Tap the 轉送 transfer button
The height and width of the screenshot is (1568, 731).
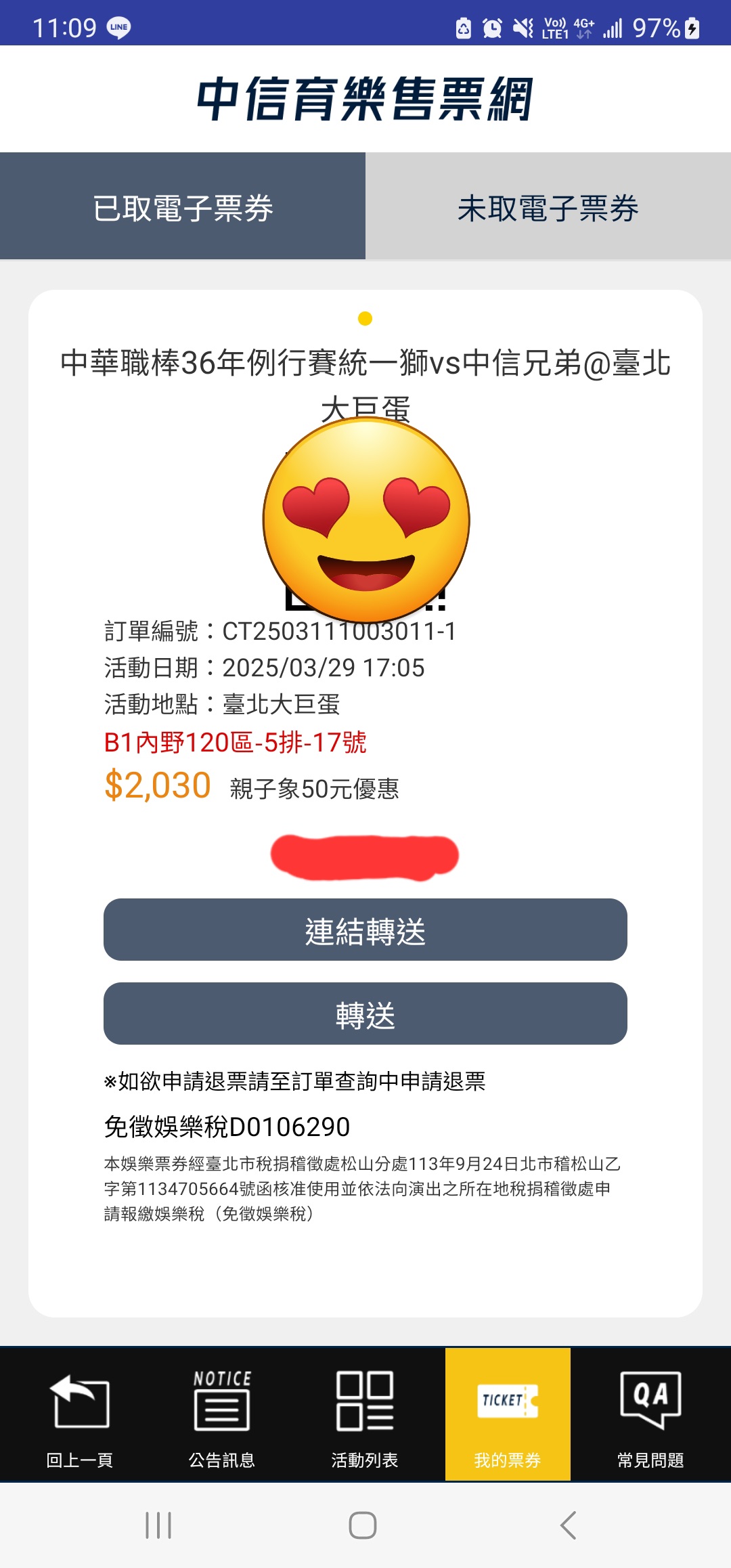coord(365,1014)
